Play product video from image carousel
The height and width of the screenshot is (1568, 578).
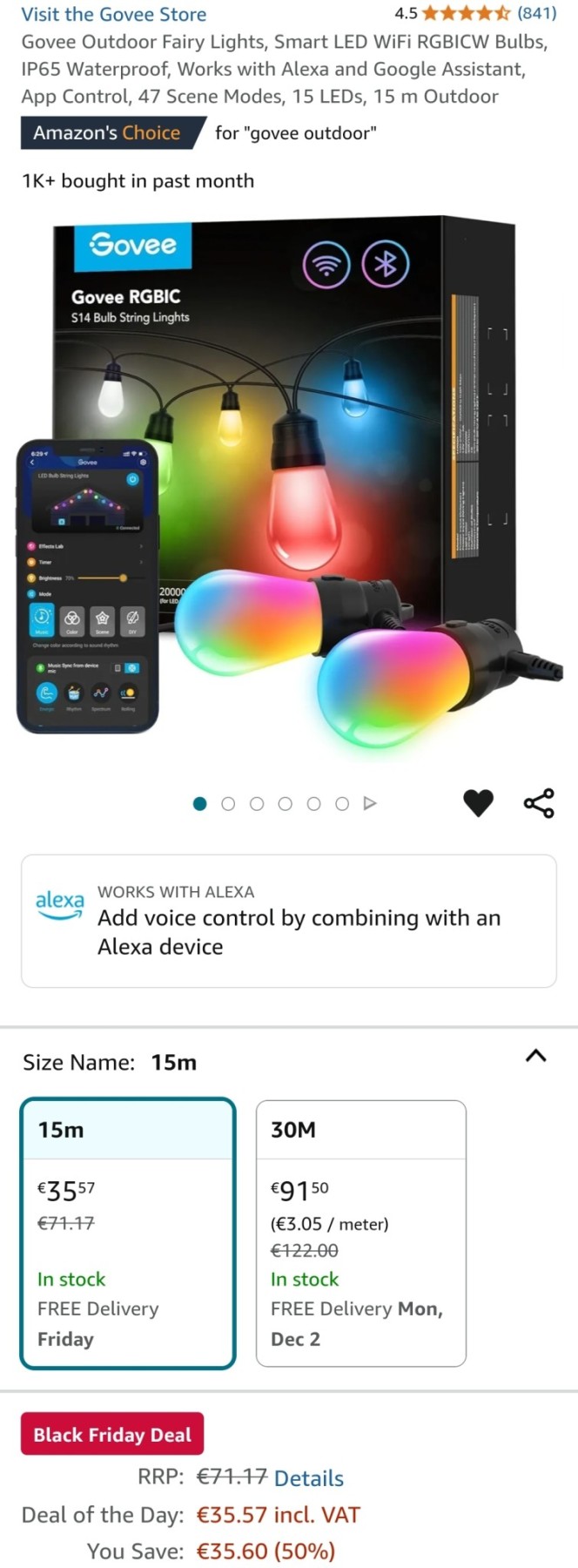click(370, 803)
